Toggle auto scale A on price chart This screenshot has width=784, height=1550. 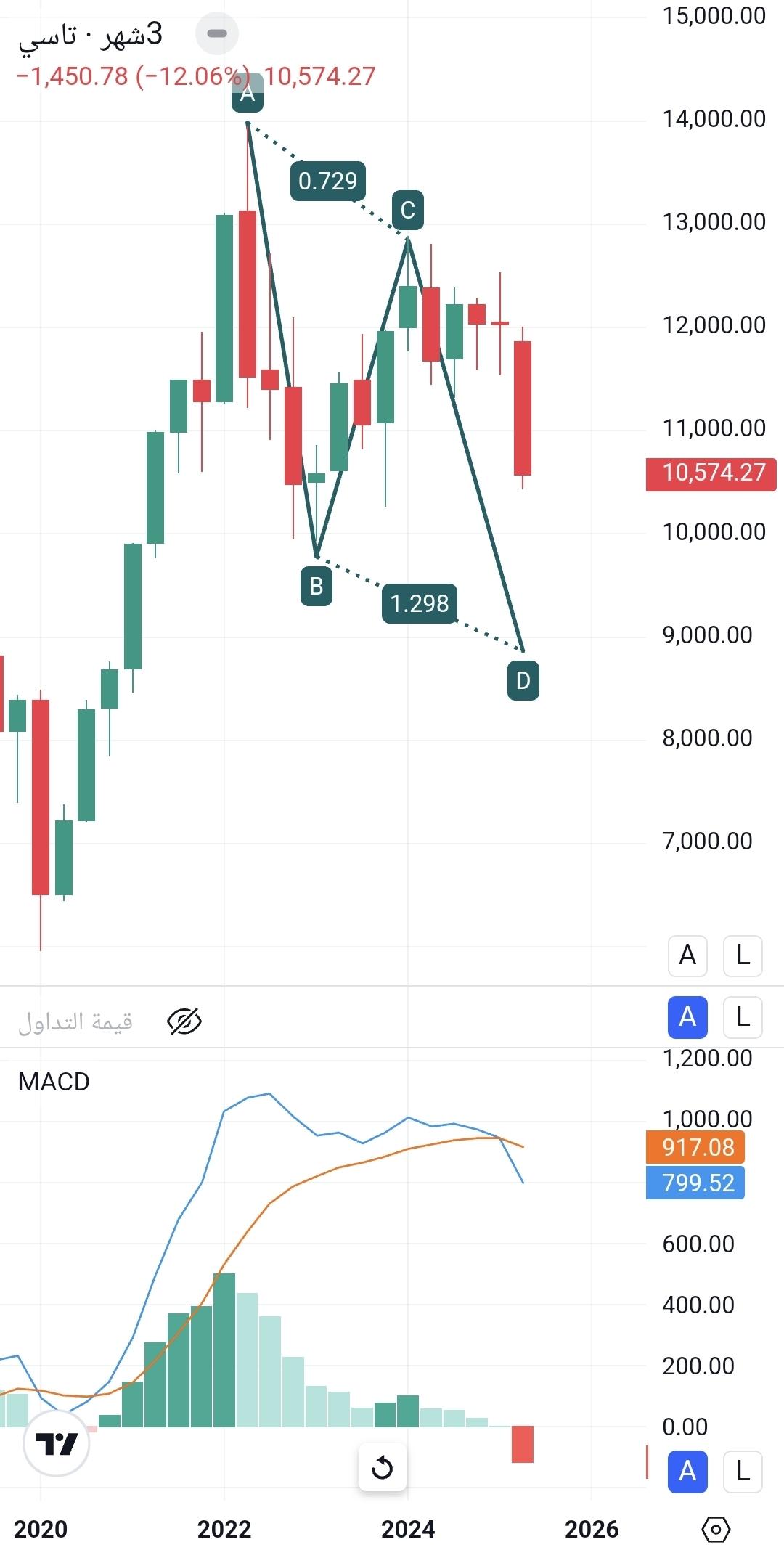pos(687,955)
